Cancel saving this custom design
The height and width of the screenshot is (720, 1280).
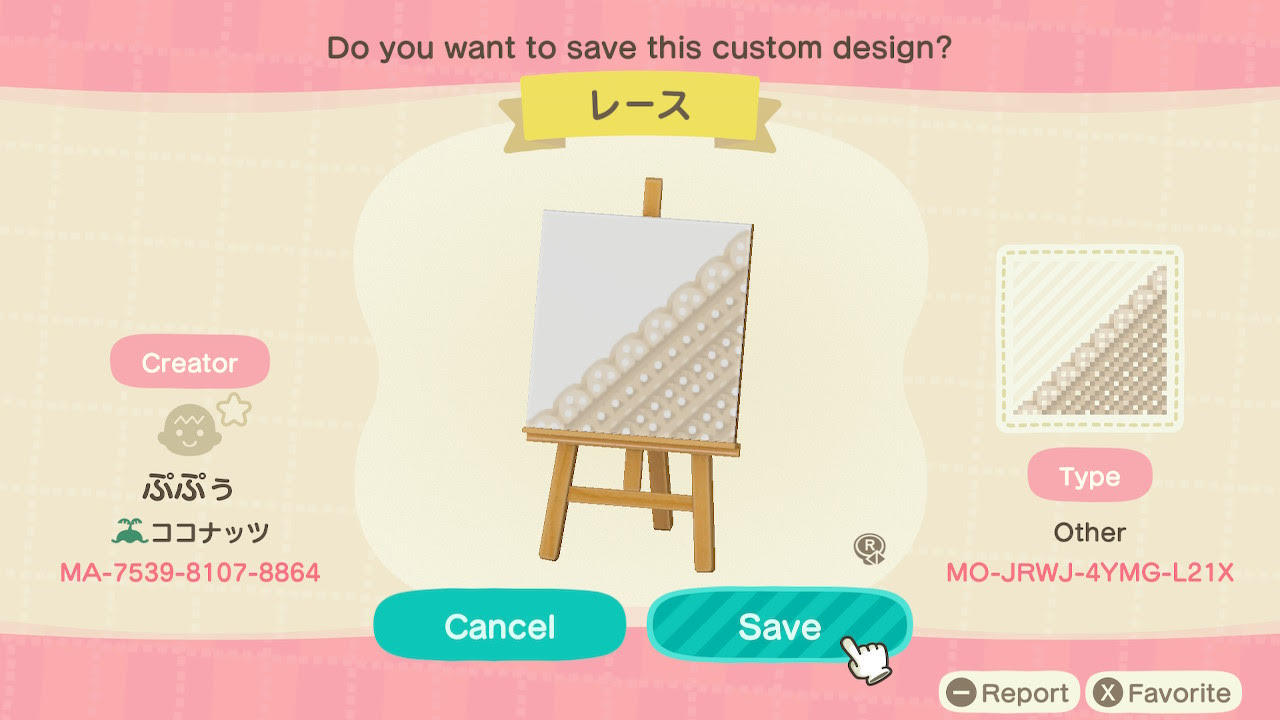(499, 626)
